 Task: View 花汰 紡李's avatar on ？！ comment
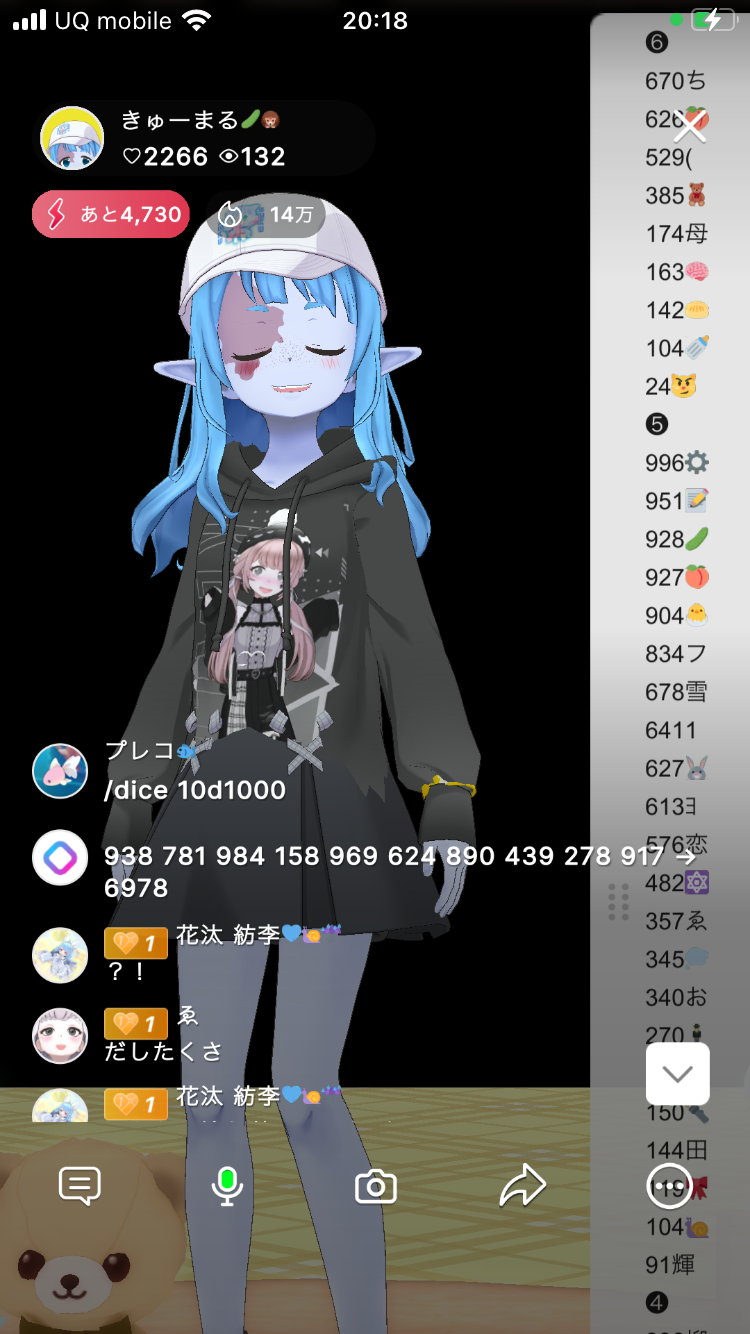tap(60, 955)
